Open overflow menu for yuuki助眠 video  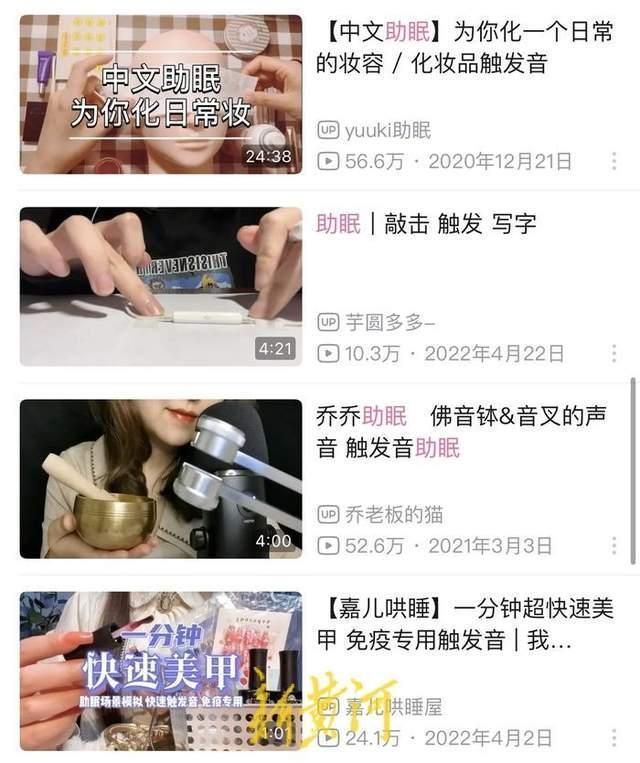point(614,161)
